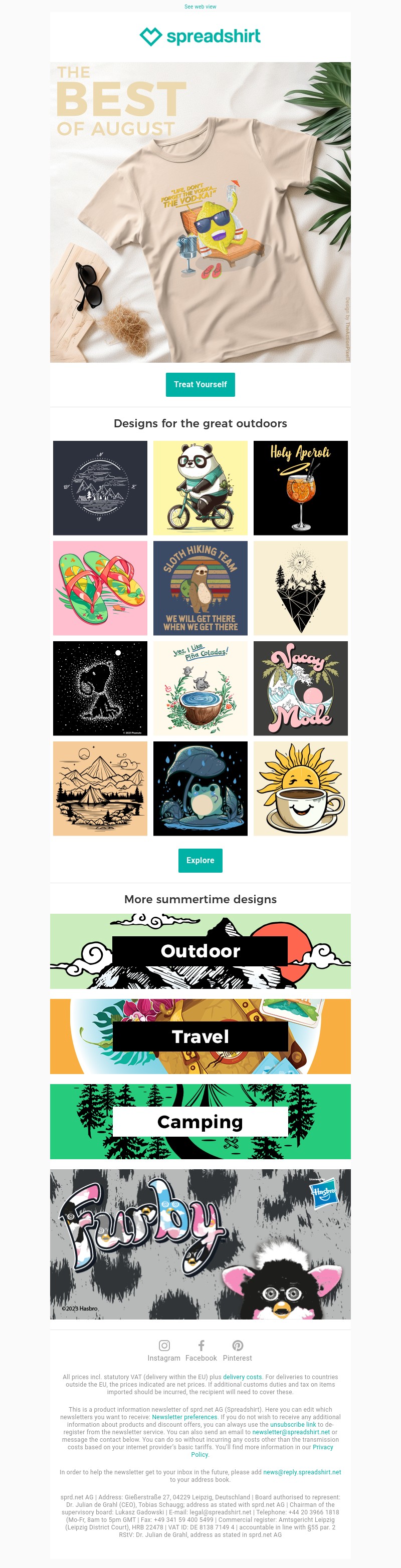Open the Facebook social link
This screenshot has height=1568, width=401.
tap(200, 1350)
